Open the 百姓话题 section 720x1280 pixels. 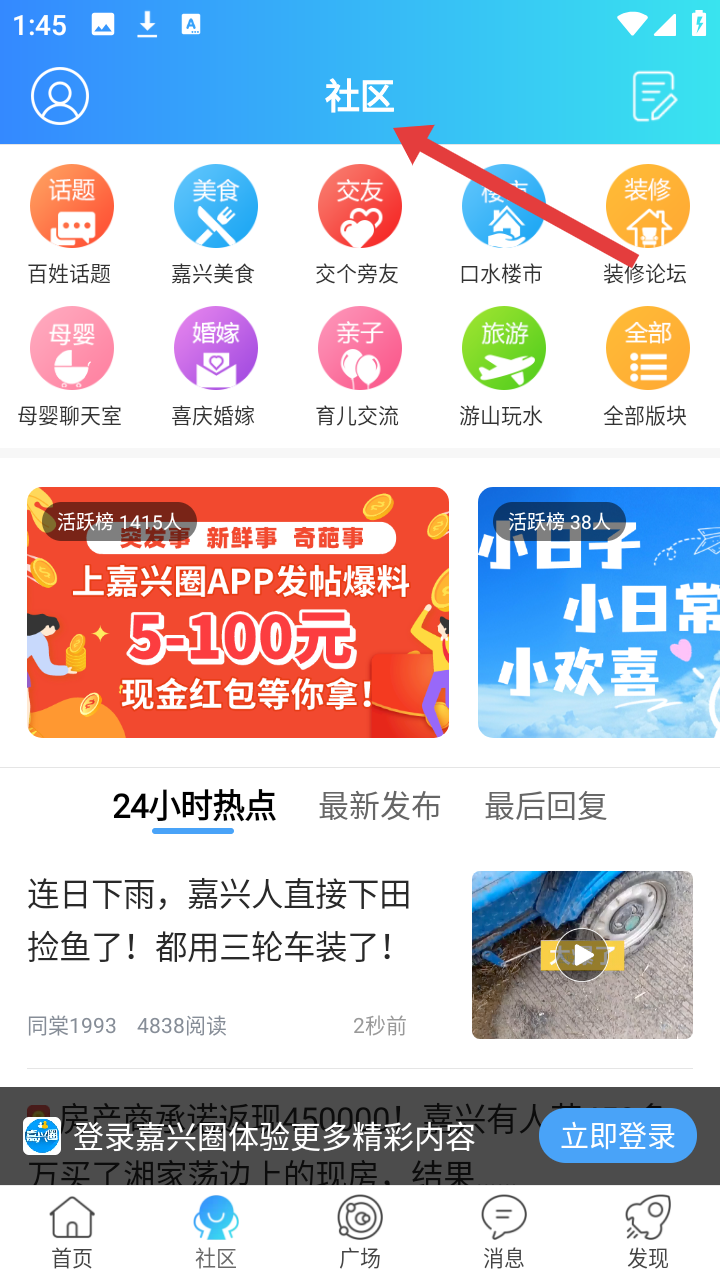(x=70, y=226)
